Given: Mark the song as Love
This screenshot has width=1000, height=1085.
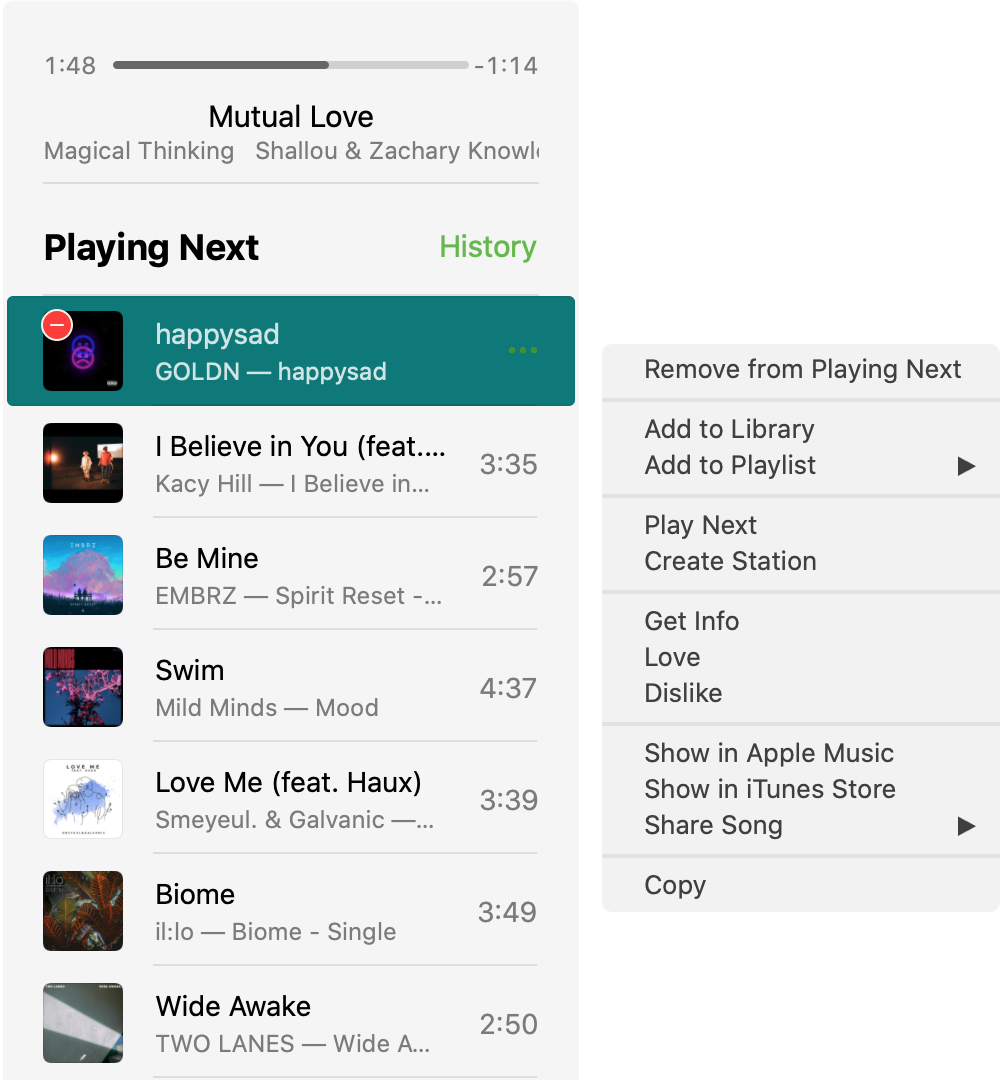Looking at the screenshot, I should 801,657.
